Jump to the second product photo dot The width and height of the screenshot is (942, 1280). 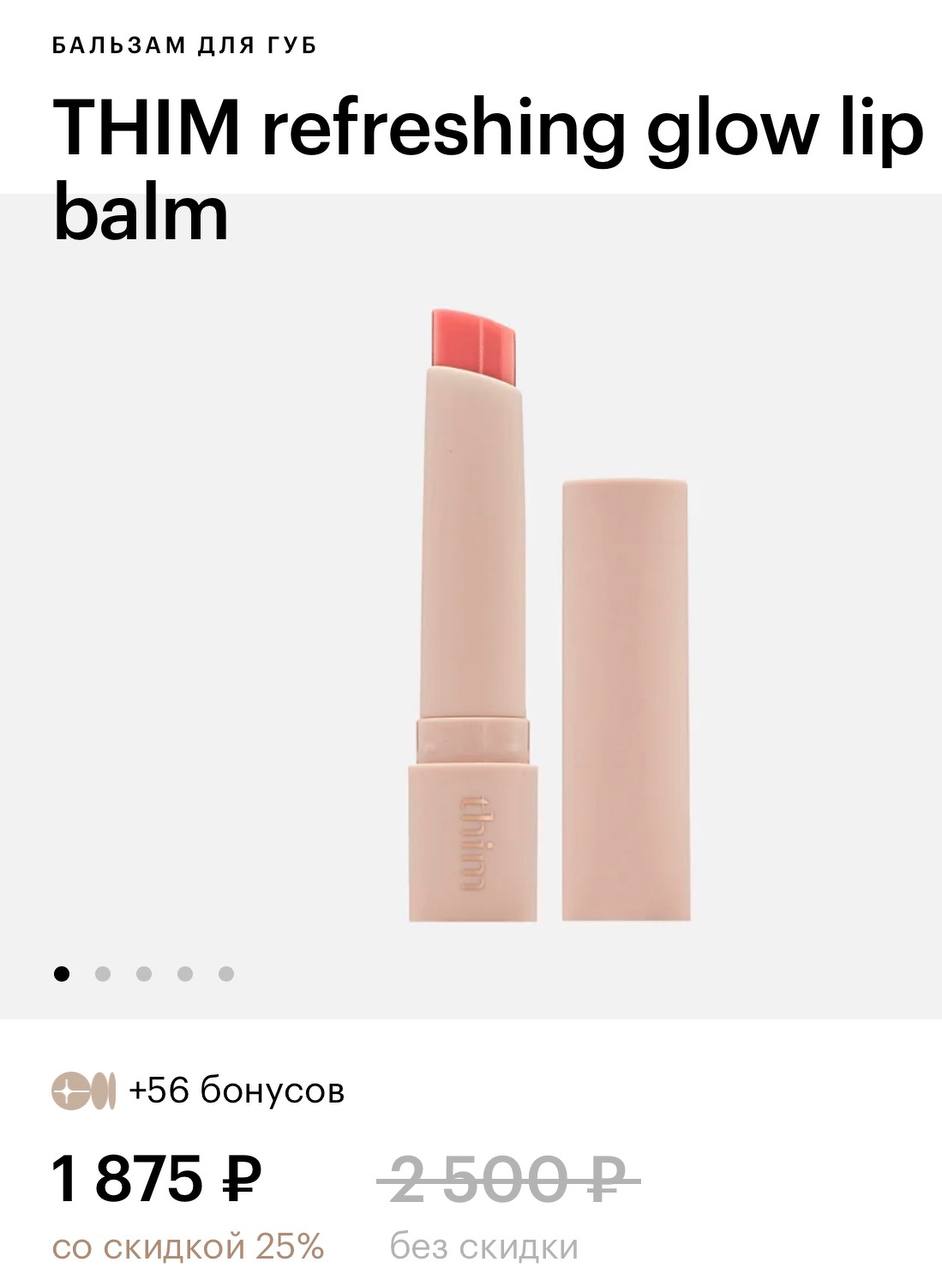[x=103, y=974]
